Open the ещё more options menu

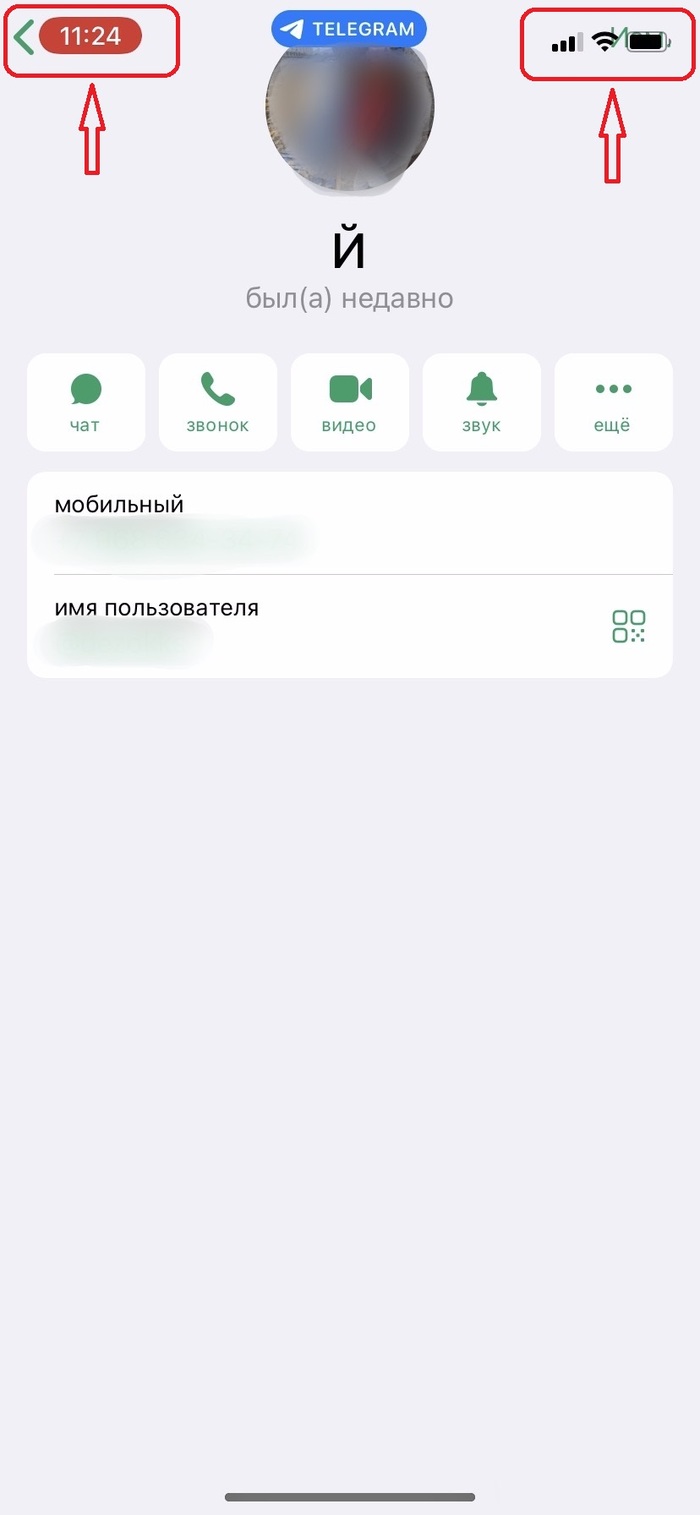613,402
